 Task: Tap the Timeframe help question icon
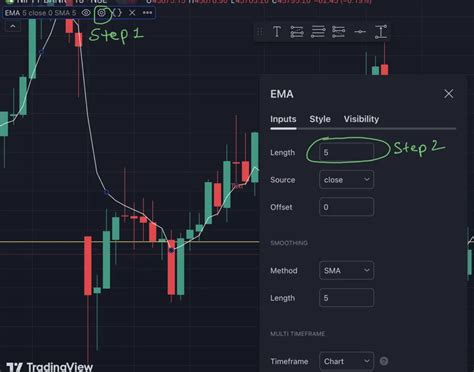384,361
